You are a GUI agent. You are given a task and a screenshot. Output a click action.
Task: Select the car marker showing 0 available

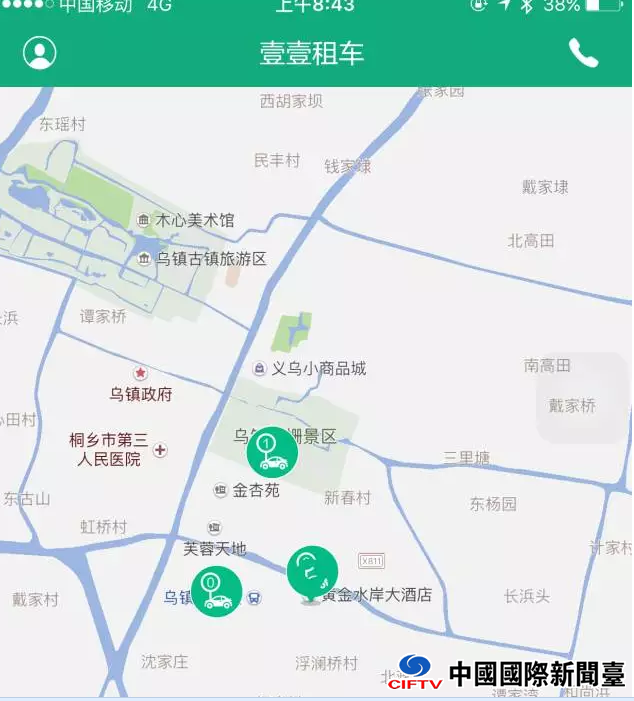point(216,591)
